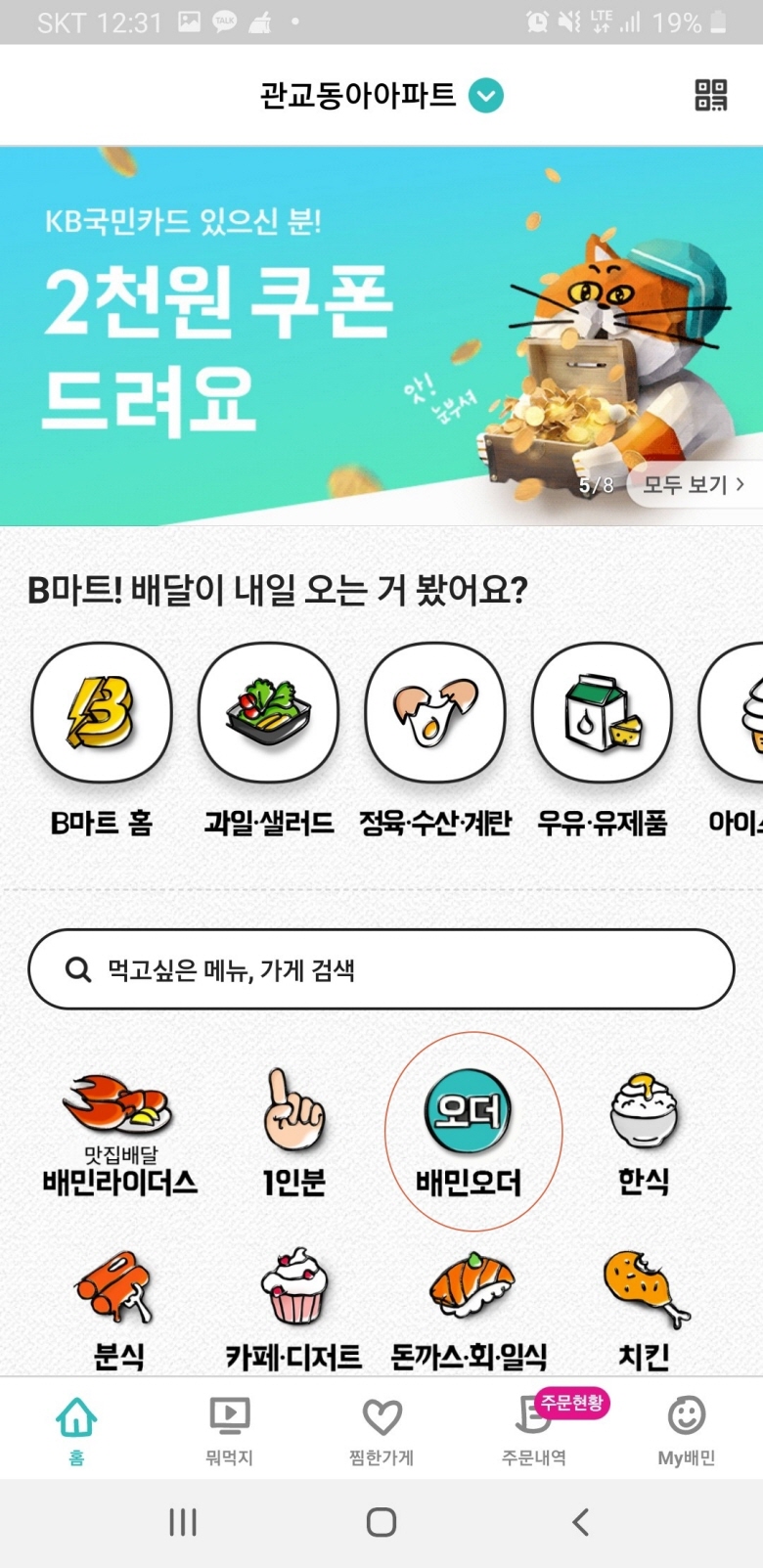Viewport: 763px width, 1568px height.
Task: Switch to the 찜한가게 tab
Action: click(x=381, y=1429)
